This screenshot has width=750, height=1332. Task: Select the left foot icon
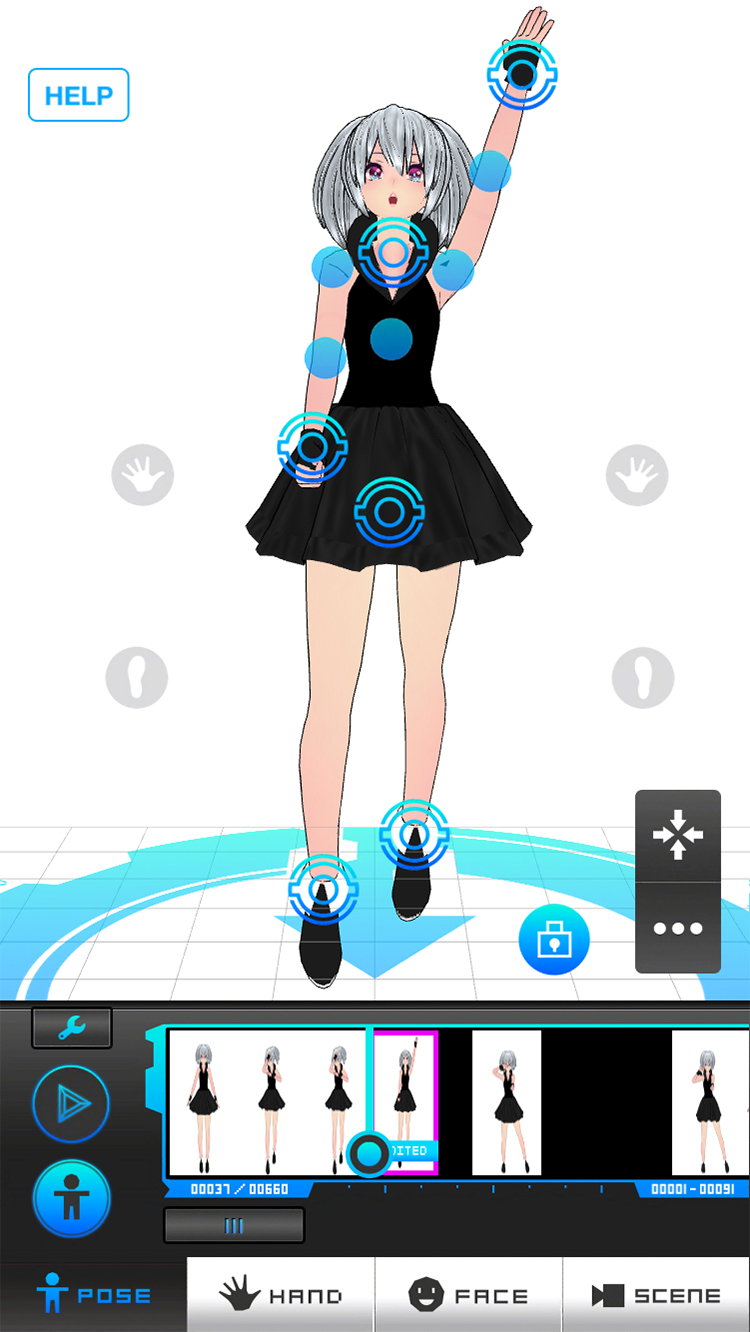(137, 677)
